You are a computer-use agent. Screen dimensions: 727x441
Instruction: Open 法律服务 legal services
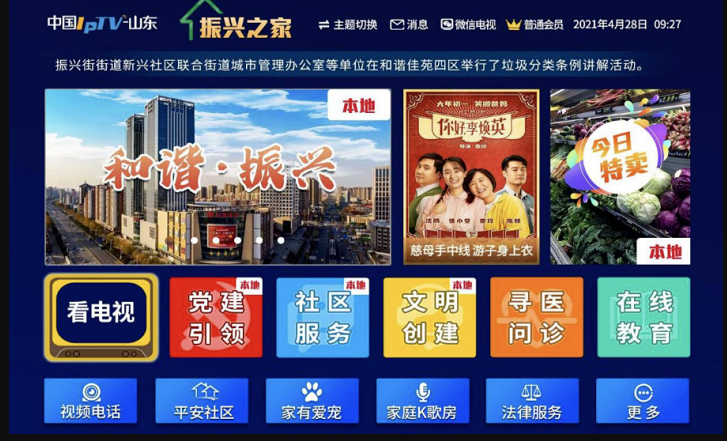pos(532,401)
